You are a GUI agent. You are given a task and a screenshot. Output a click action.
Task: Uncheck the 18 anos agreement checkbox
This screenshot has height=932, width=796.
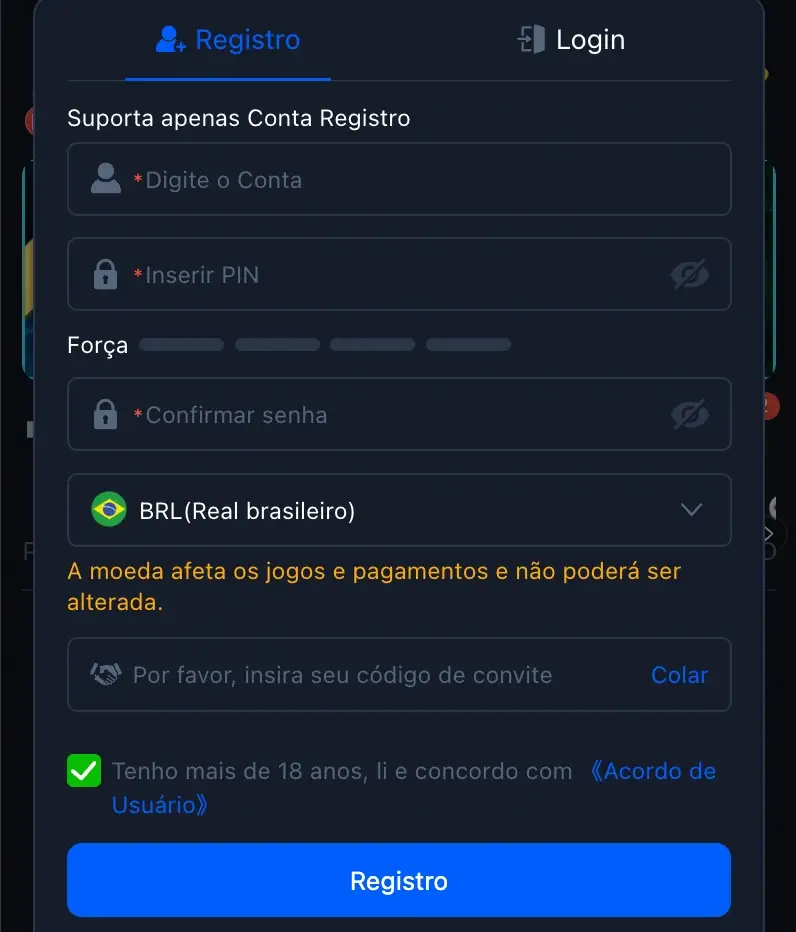pyautogui.click(x=84, y=771)
